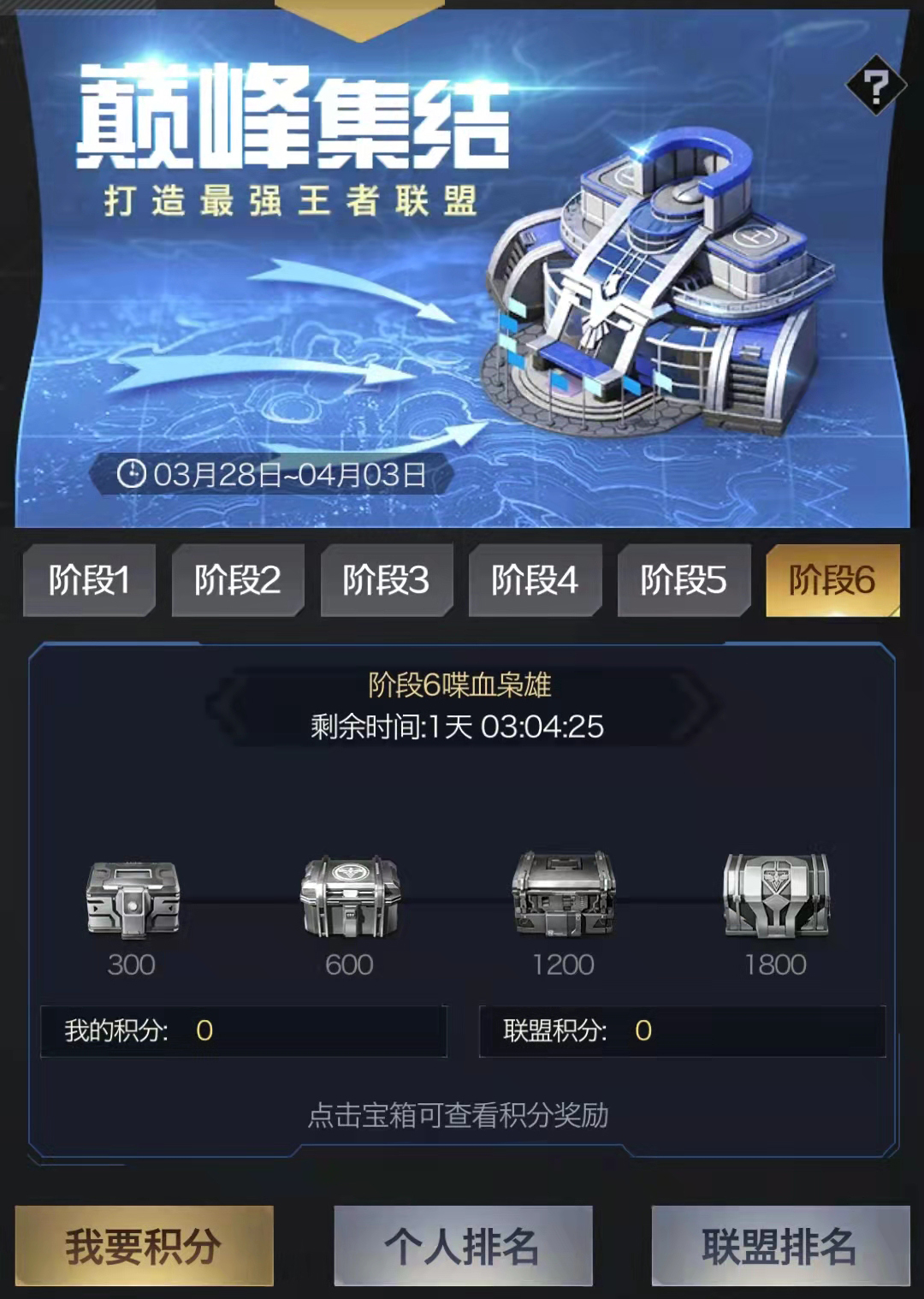This screenshot has height=1299, width=924.
Task: Tap the 我要积分 button
Action: (x=144, y=1246)
